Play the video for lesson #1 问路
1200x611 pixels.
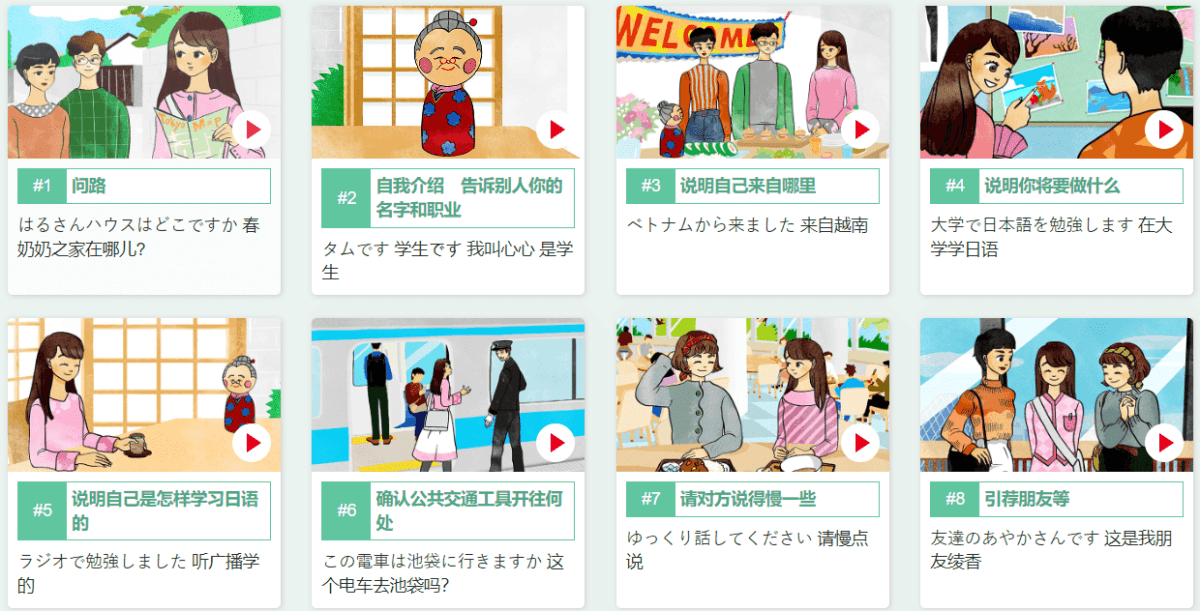(x=252, y=130)
